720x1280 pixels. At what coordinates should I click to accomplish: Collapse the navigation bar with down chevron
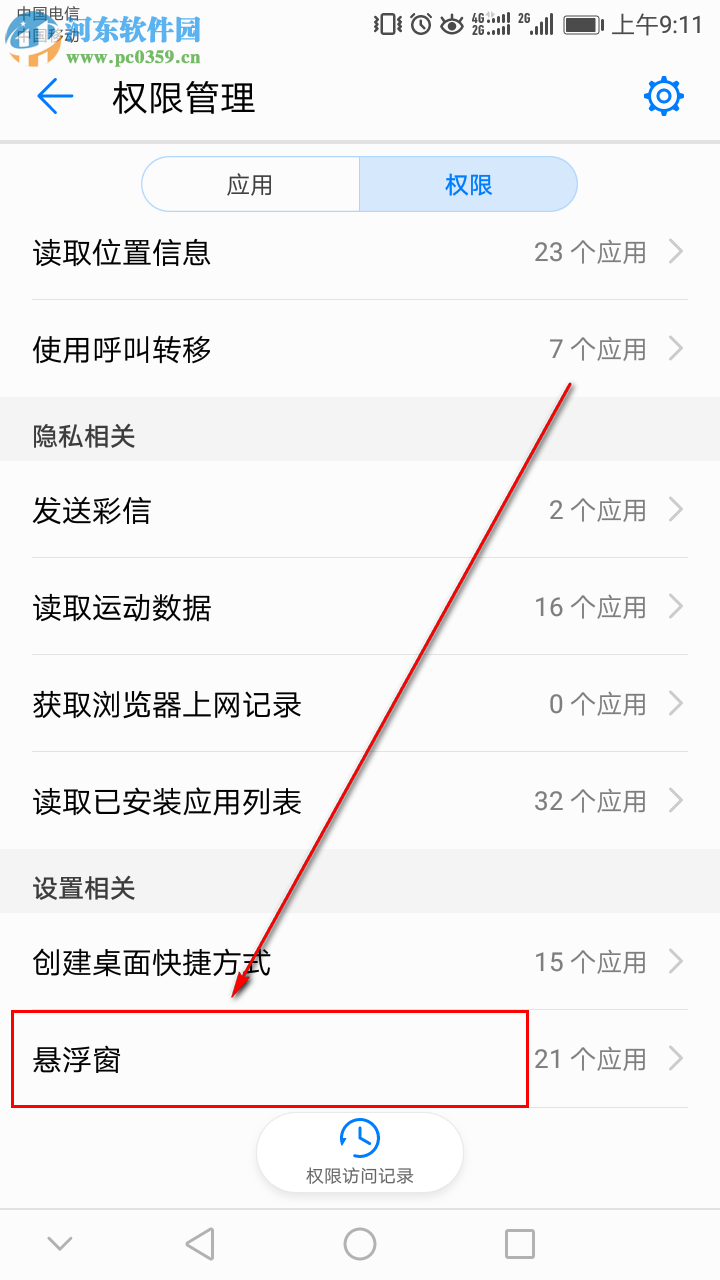pyautogui.click(x=59, y=1243)
